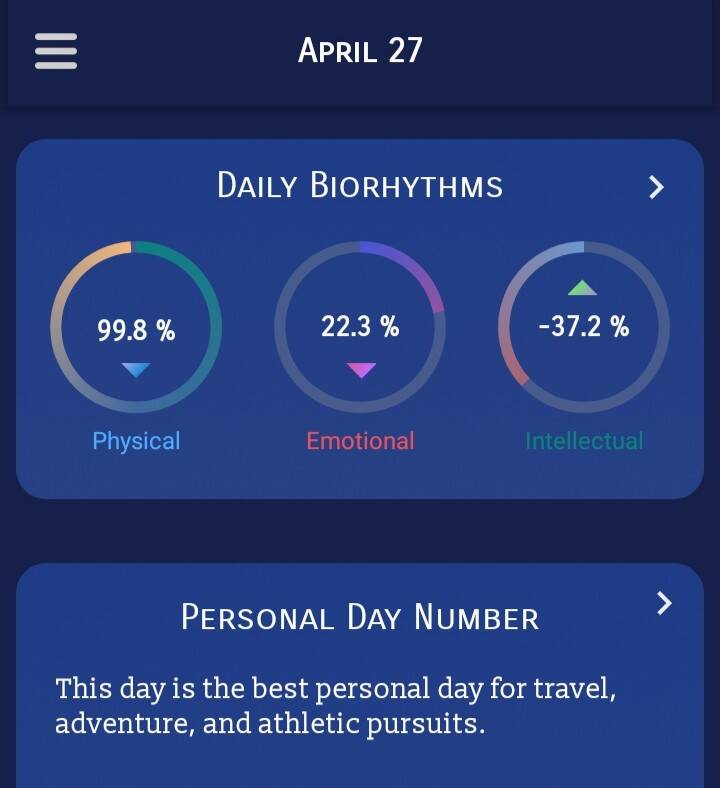The image size is (720, 788).
Task: Select the Physical biorhythm gauge
Action: tap(136, 328)
